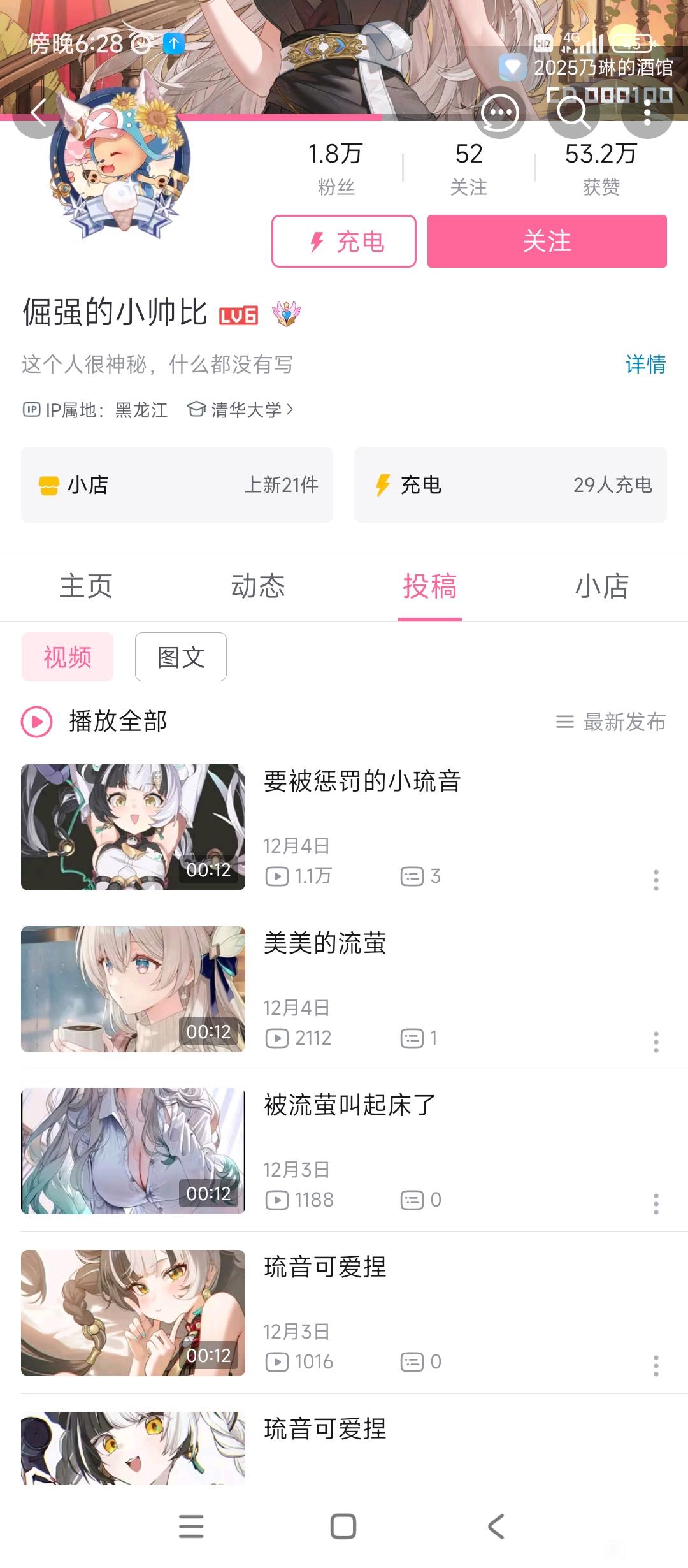View profile 详情 details

coord(645,364)
